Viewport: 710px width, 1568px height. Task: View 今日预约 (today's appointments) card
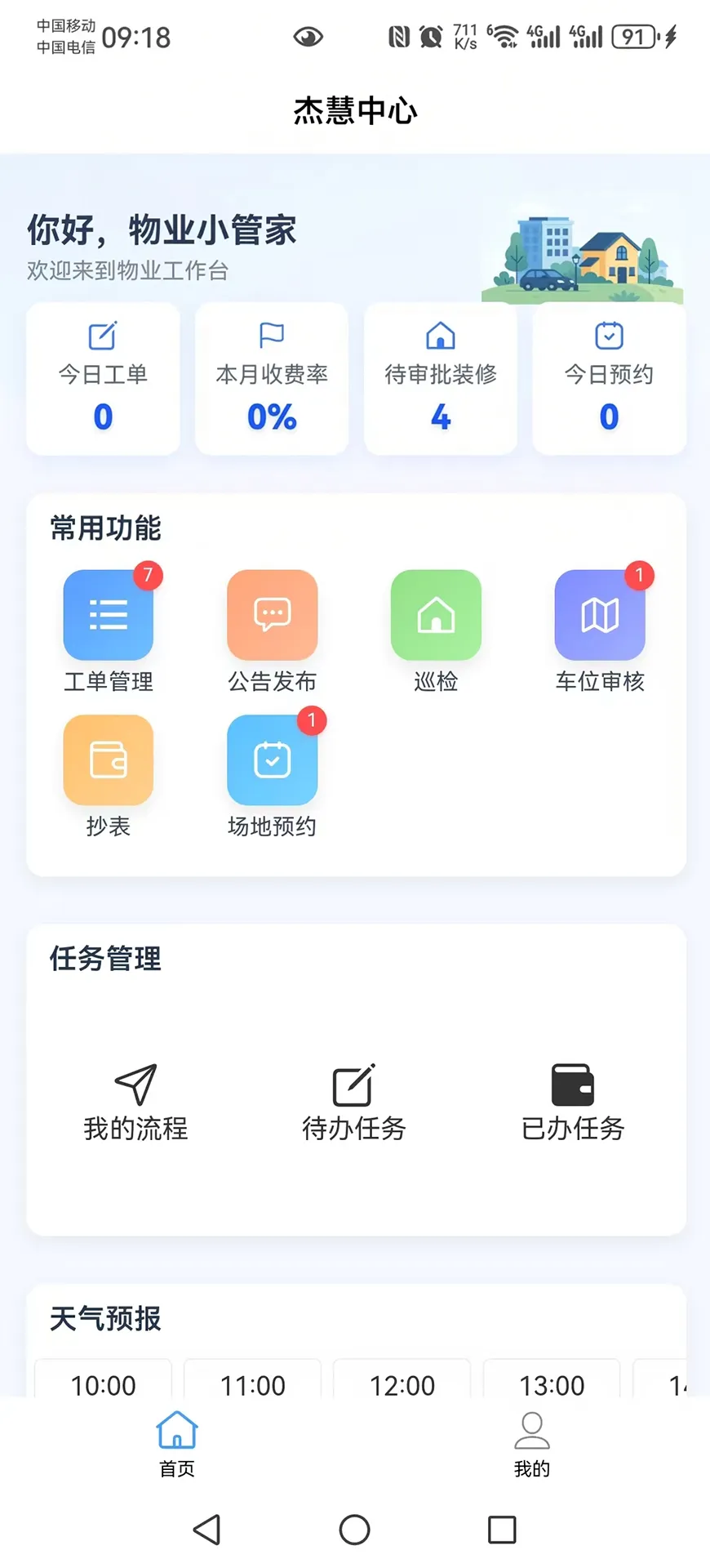point(609,379)
